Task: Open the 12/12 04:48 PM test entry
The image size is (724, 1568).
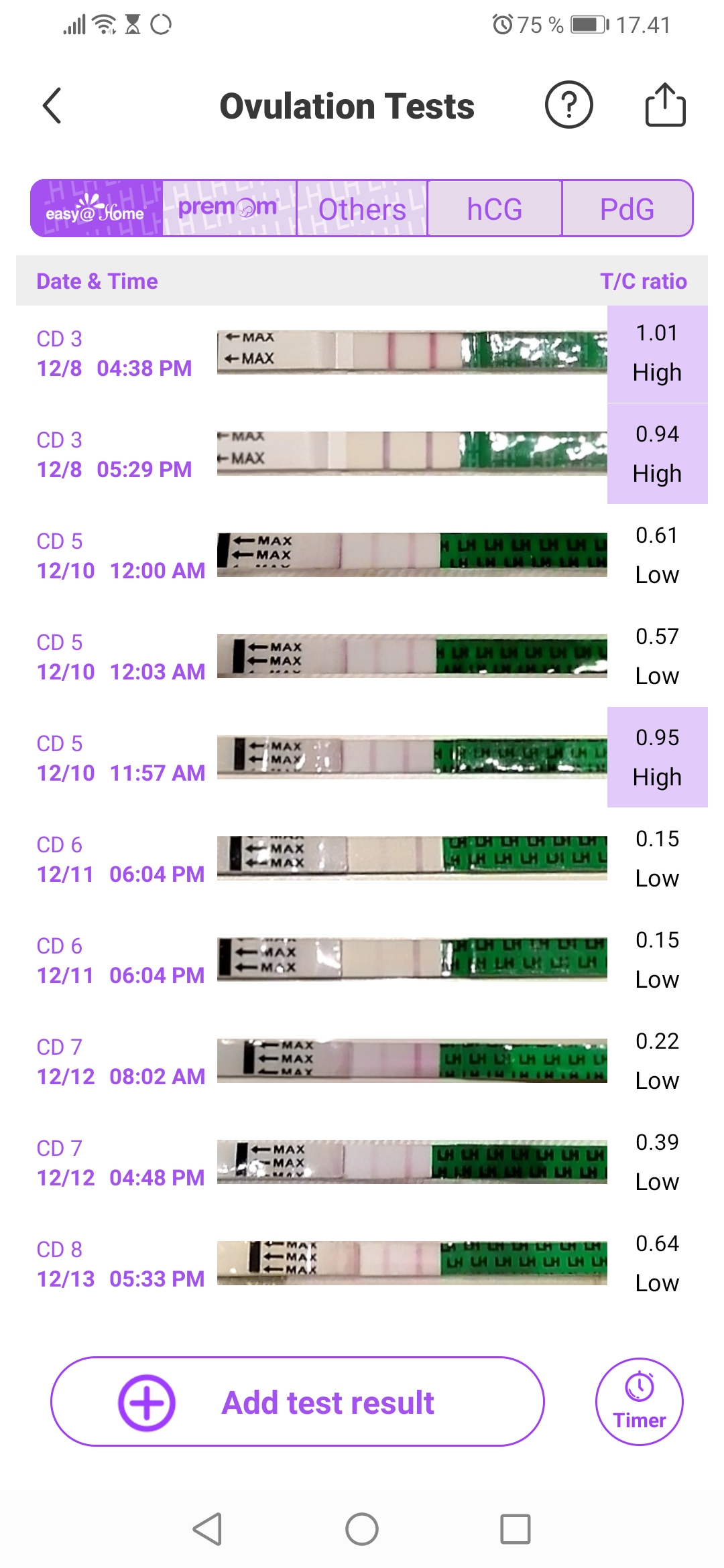Action: 362,1163
